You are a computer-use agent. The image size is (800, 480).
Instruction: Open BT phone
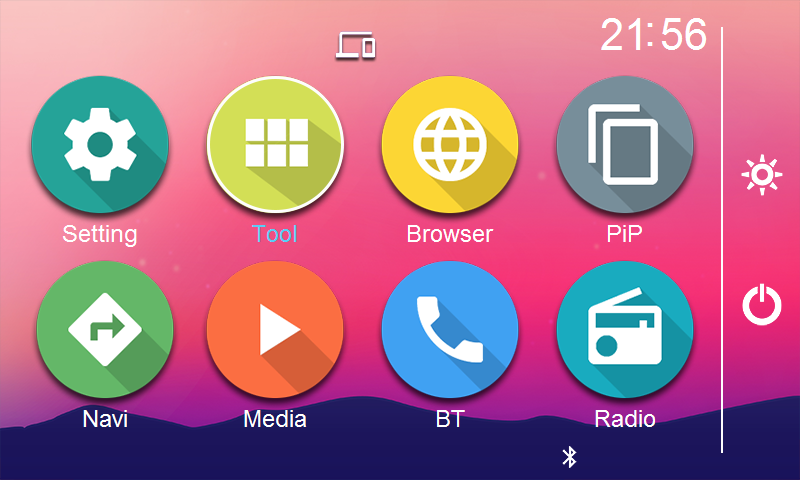tap(450, 330)
